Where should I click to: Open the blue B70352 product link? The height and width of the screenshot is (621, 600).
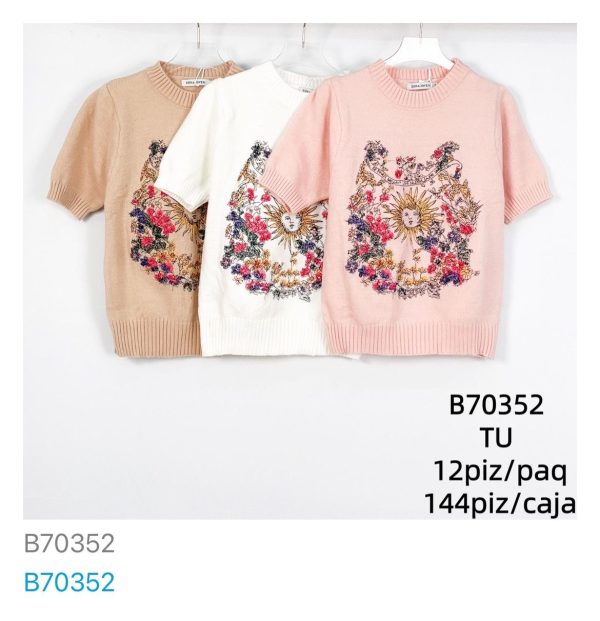tap(69, 582)
